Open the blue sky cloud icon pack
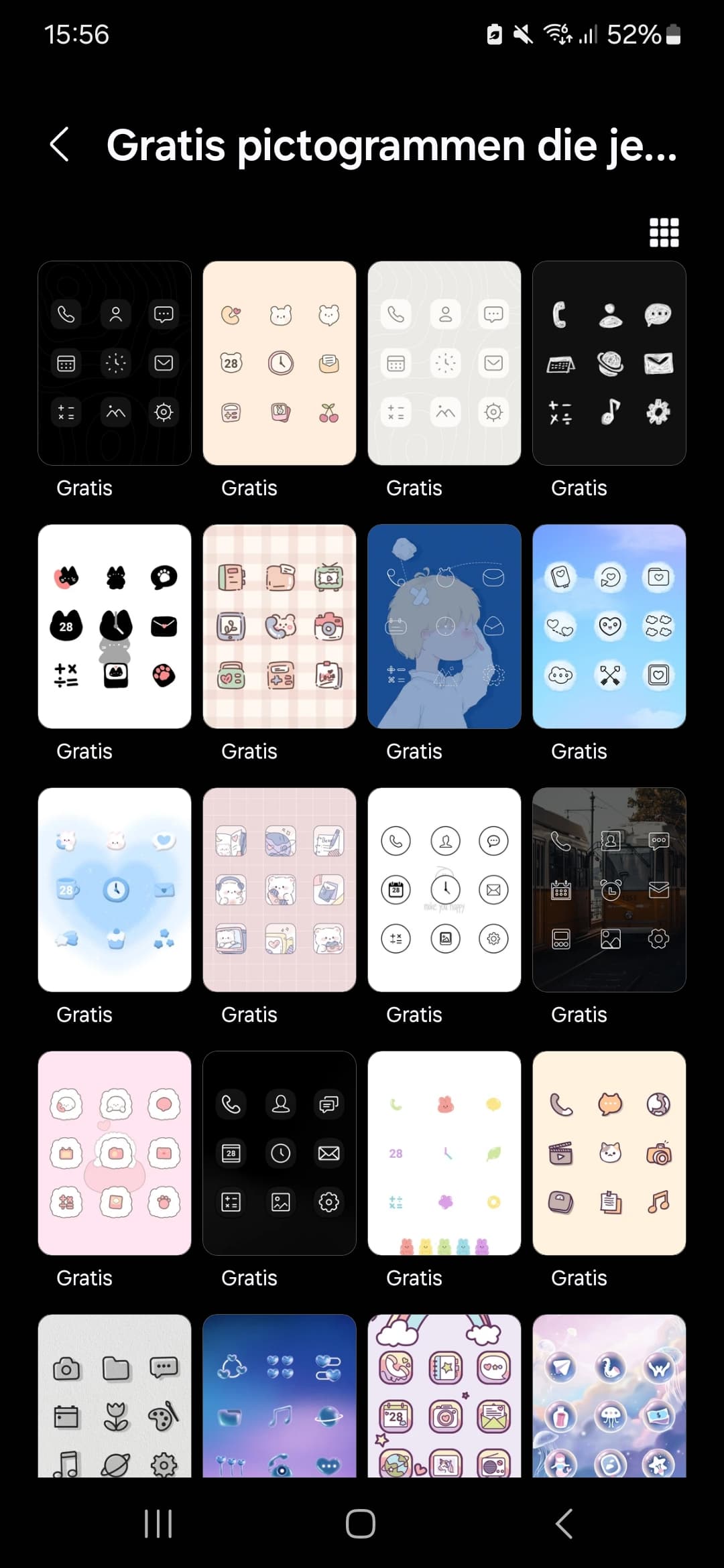This screenshot has width=724, height=1568. point(609,627)
